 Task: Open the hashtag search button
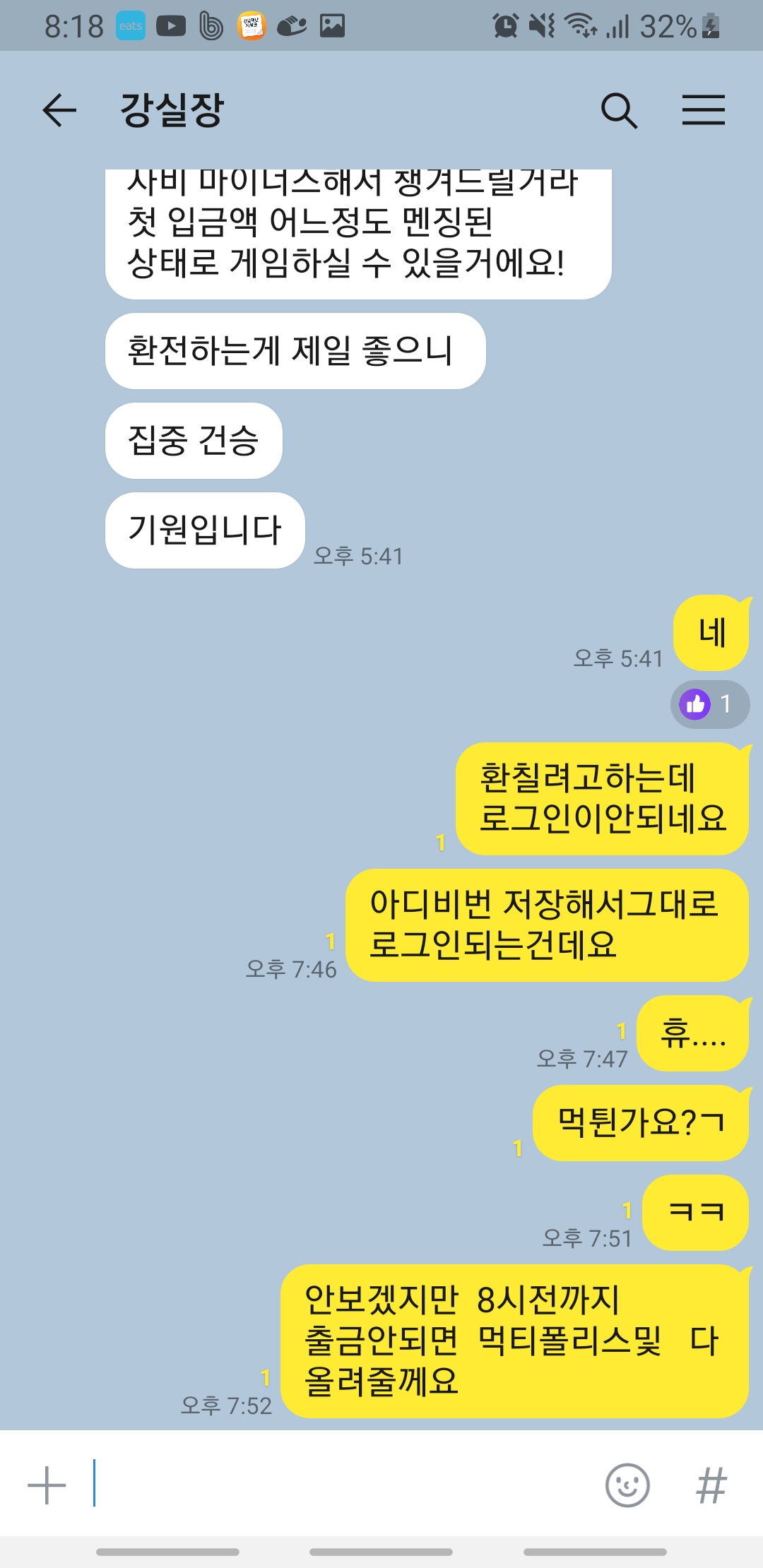click(711, 1485)
